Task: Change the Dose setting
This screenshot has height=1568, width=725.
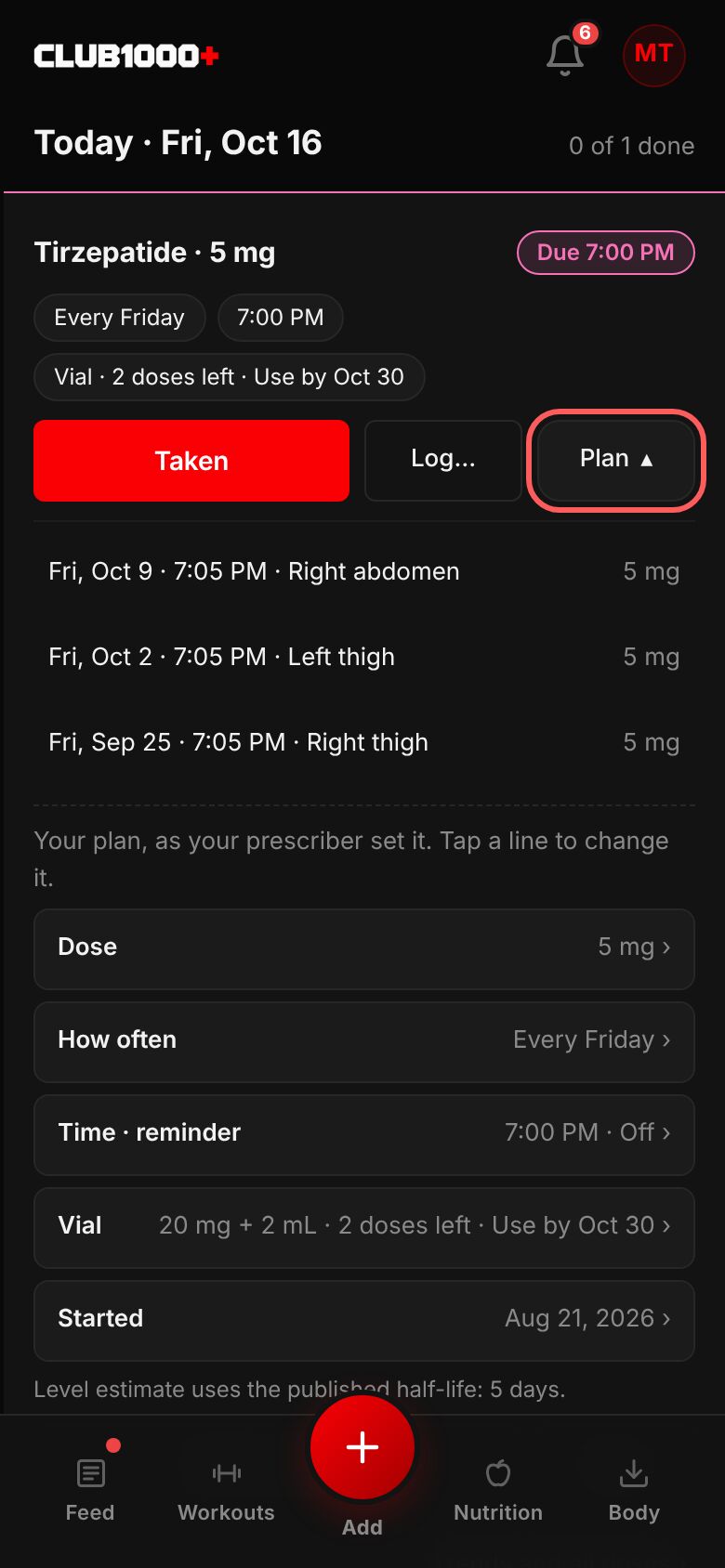Action: pyautogui.click(x=364, y=948)
